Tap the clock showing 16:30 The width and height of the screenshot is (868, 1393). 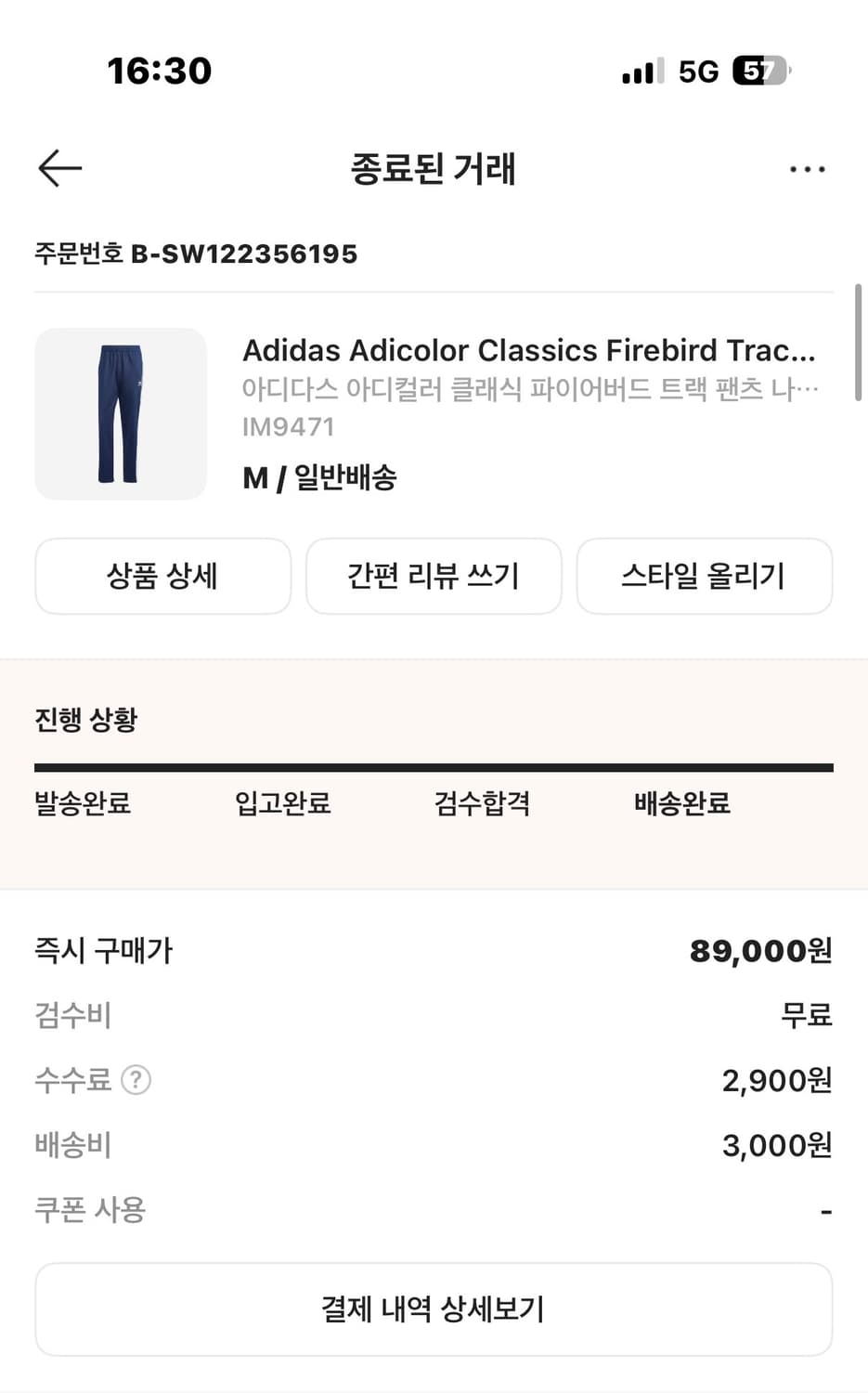(x=159, y=70)
